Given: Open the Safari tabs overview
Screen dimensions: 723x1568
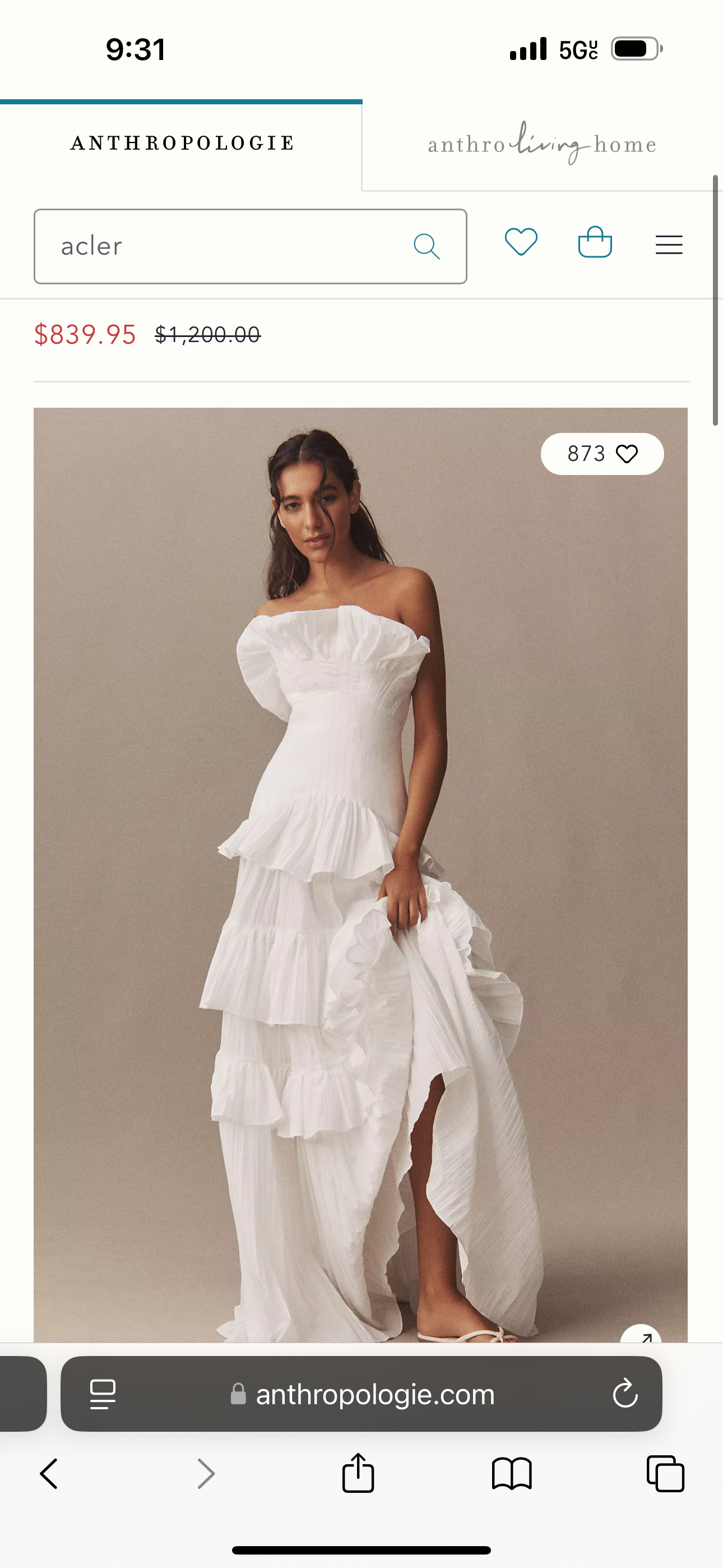Looking at the screenshot, I should point(665,1474).
